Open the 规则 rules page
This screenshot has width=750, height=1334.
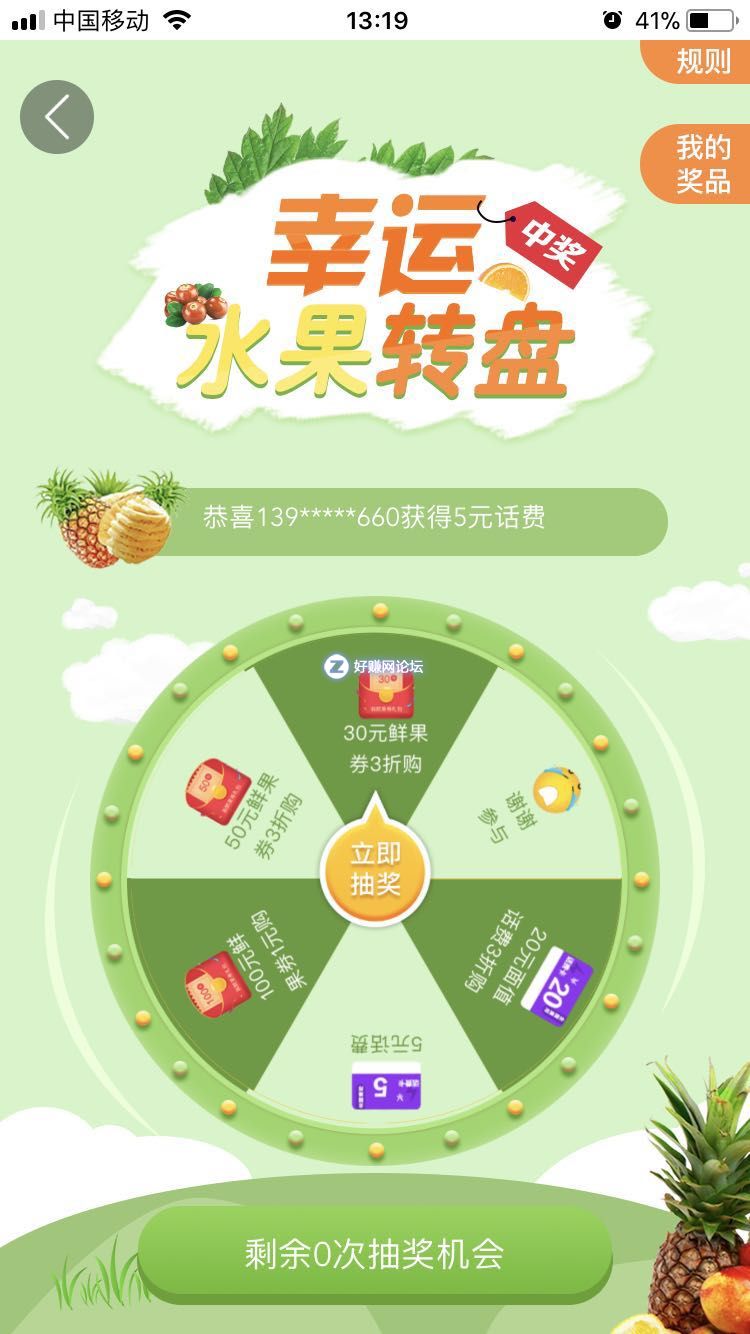point(702,61)
